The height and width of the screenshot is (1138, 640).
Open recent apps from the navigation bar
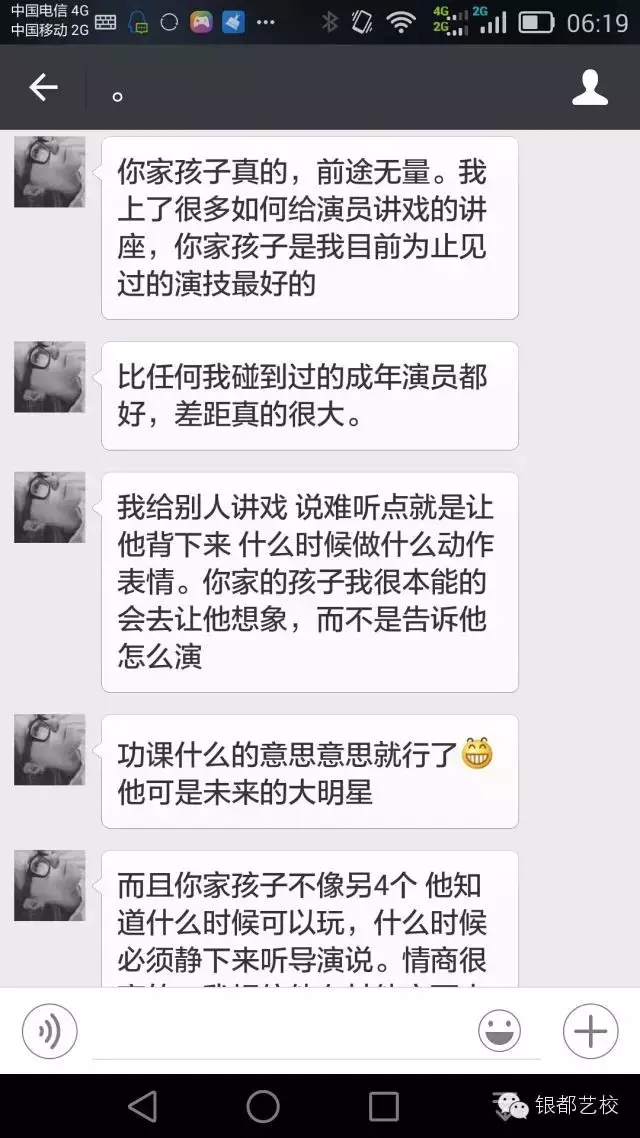click(x=384, y=1105)
